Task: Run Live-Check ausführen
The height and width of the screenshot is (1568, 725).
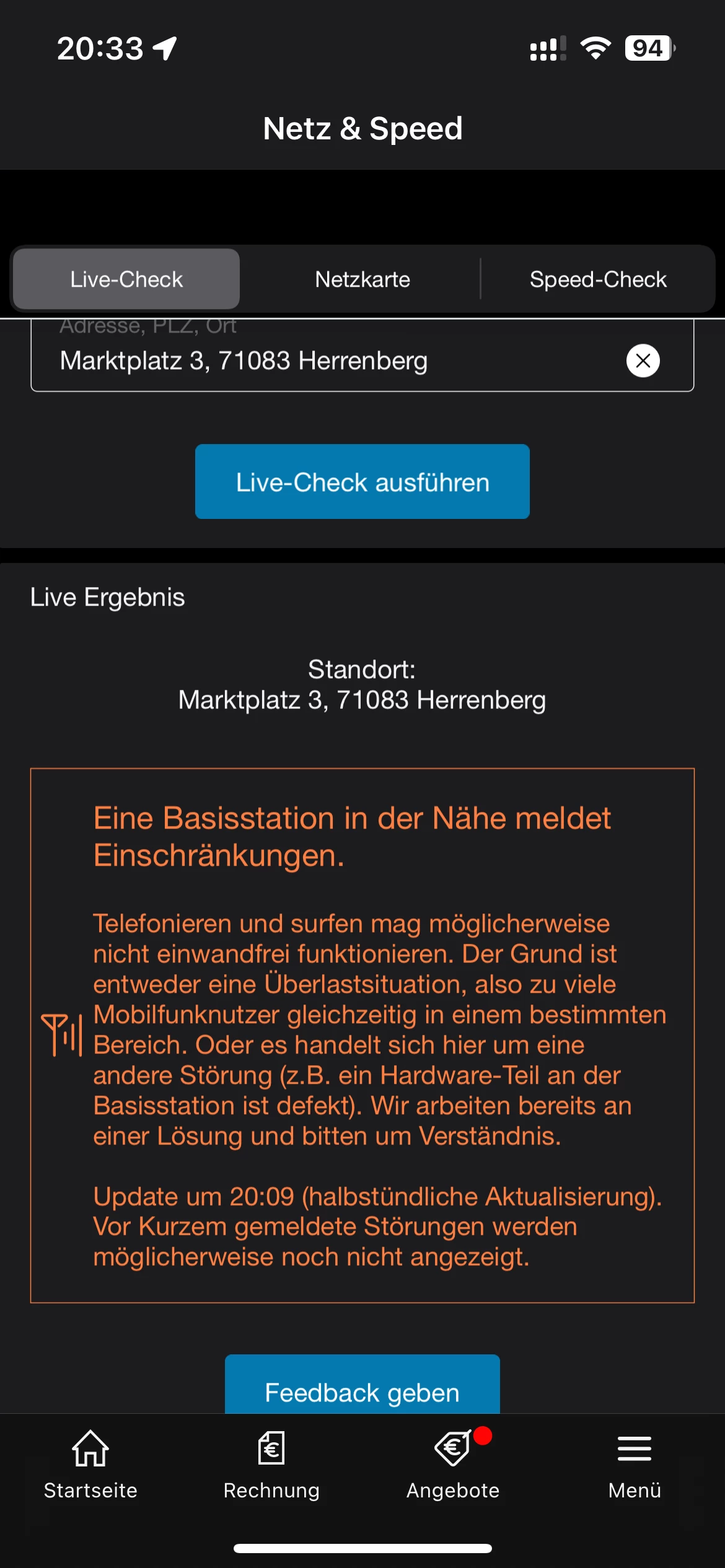Action: (362, 482)
